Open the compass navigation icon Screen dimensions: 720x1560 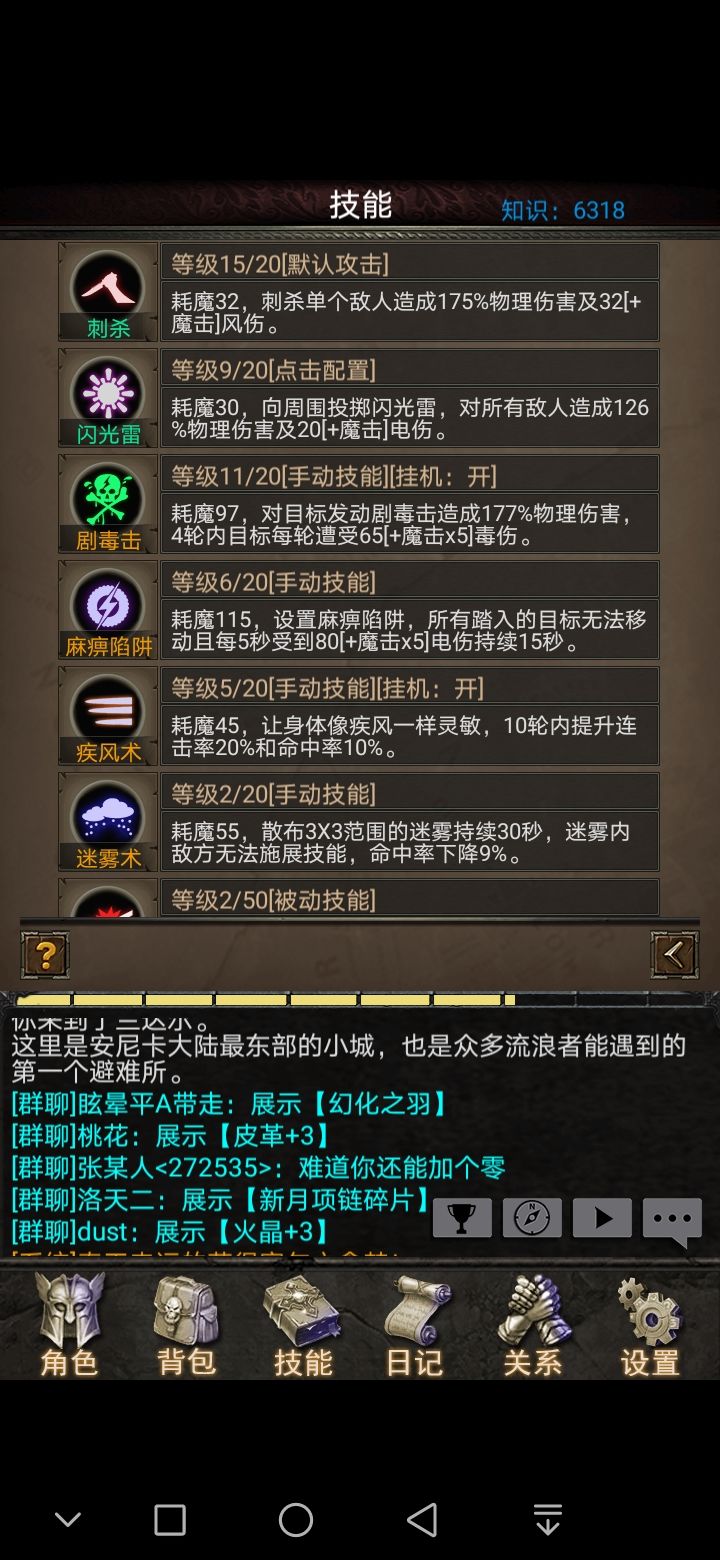click(531, 1218)
